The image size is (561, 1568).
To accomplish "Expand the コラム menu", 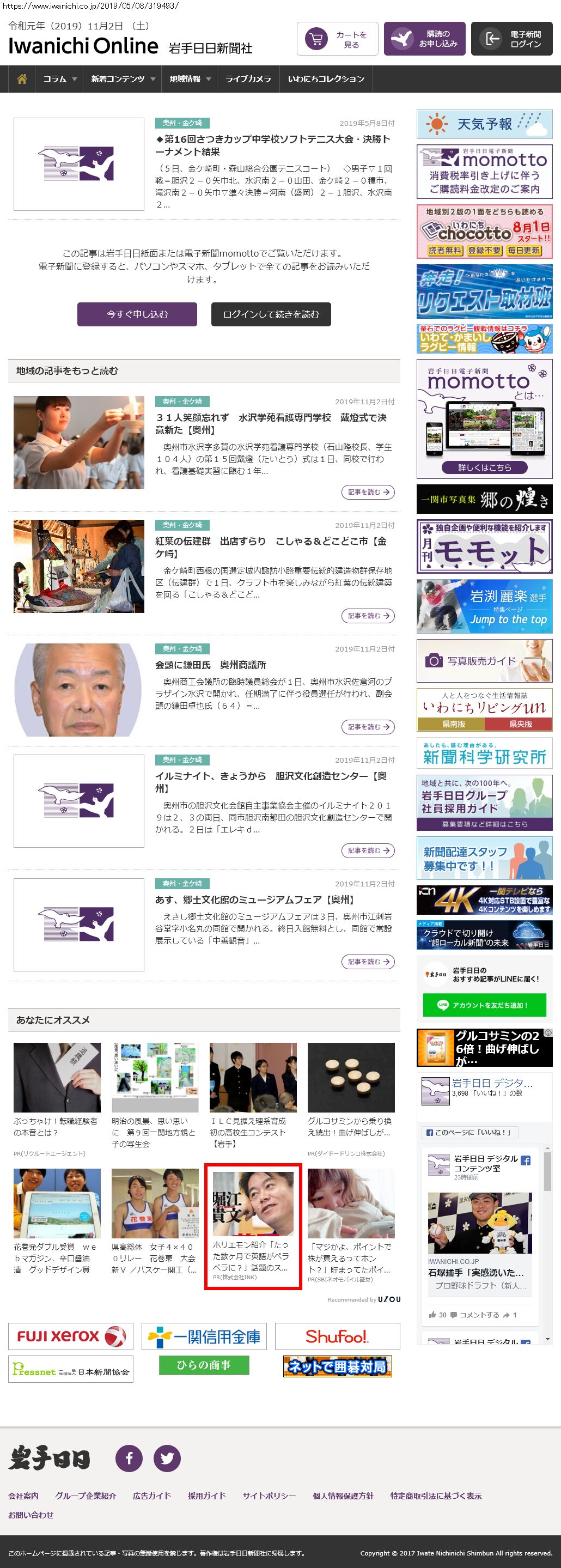I will [59, 79].
